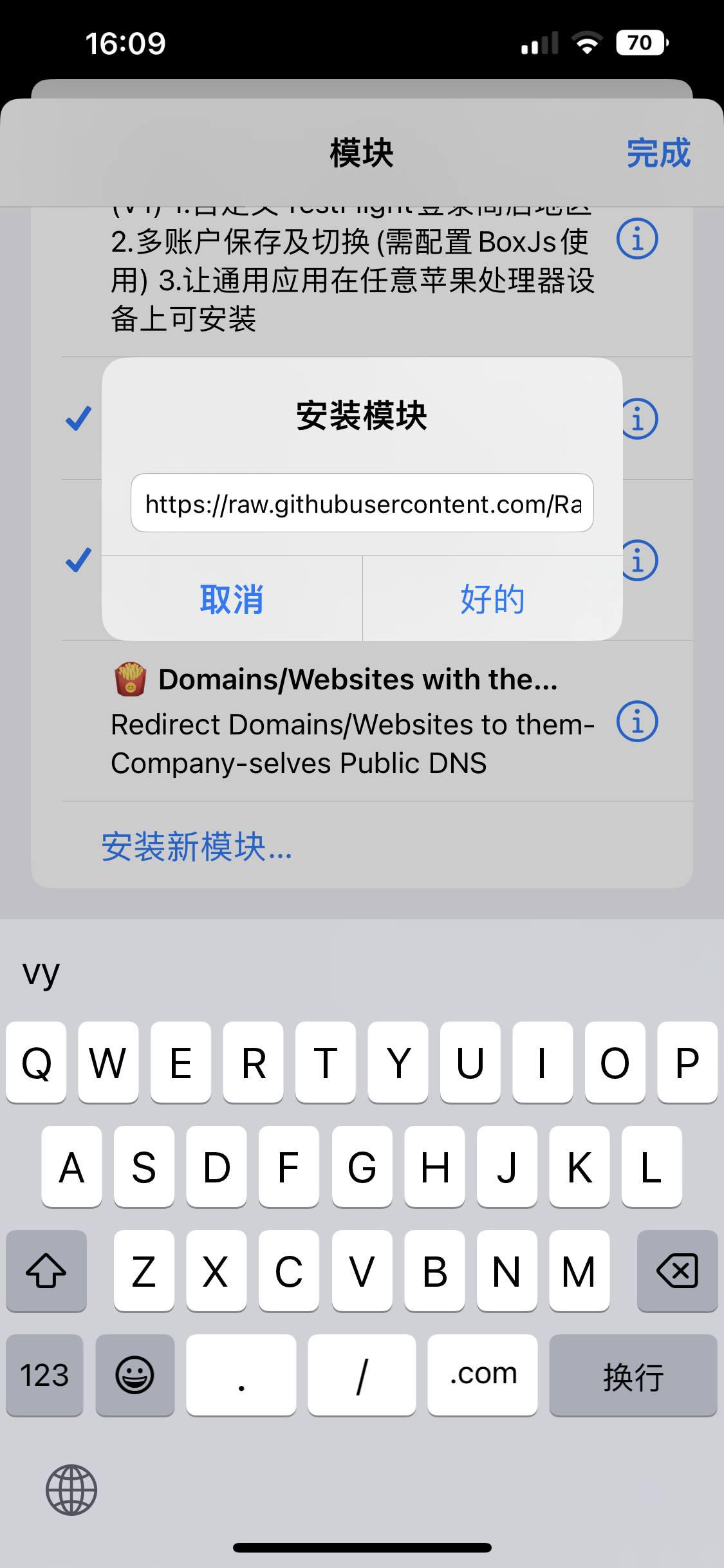
Task: Accept the 'vy' keyboard suggestion
Action: (41, 973)
